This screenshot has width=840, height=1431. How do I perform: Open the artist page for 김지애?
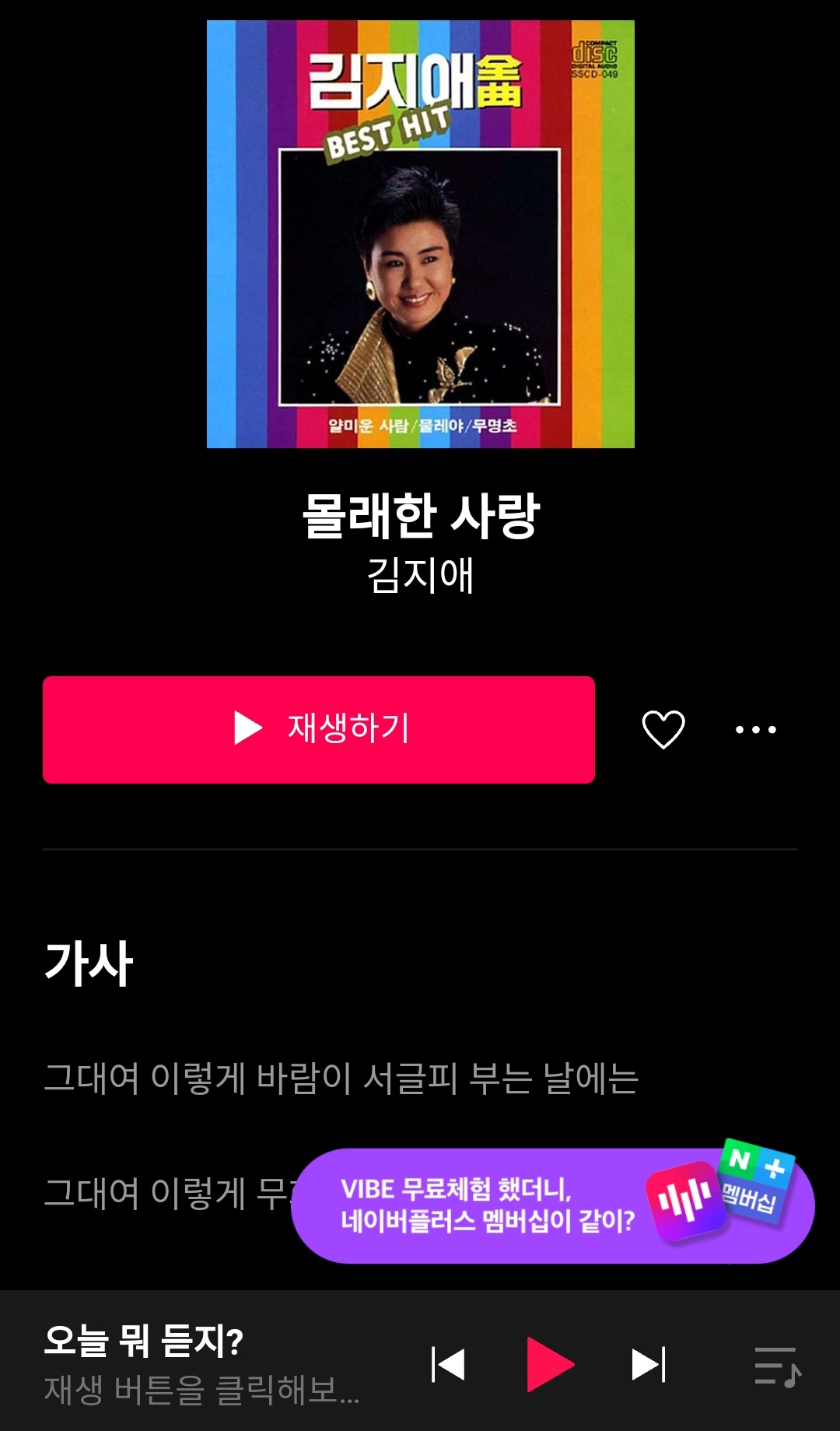(420, 576)
